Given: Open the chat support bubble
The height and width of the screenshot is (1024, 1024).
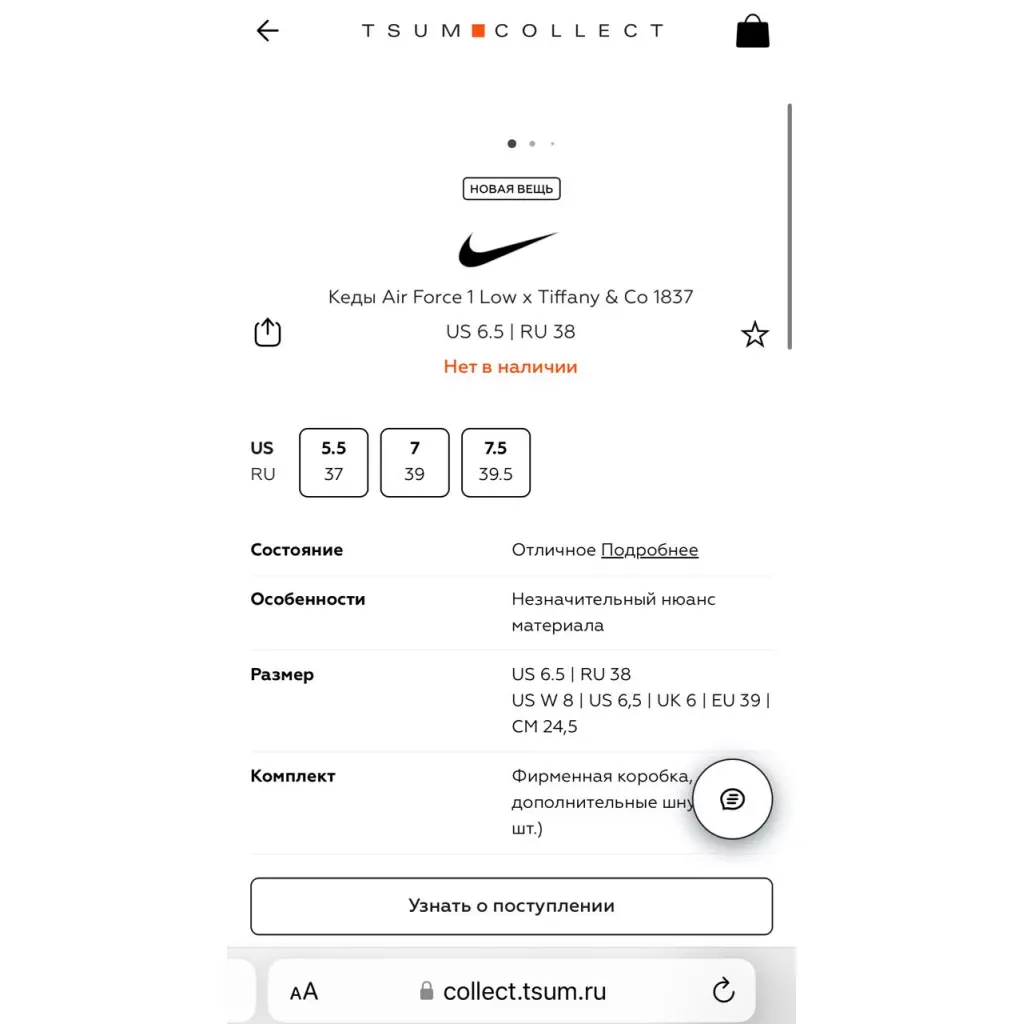Looking at the screenshot, I should [x=732, y=799].
